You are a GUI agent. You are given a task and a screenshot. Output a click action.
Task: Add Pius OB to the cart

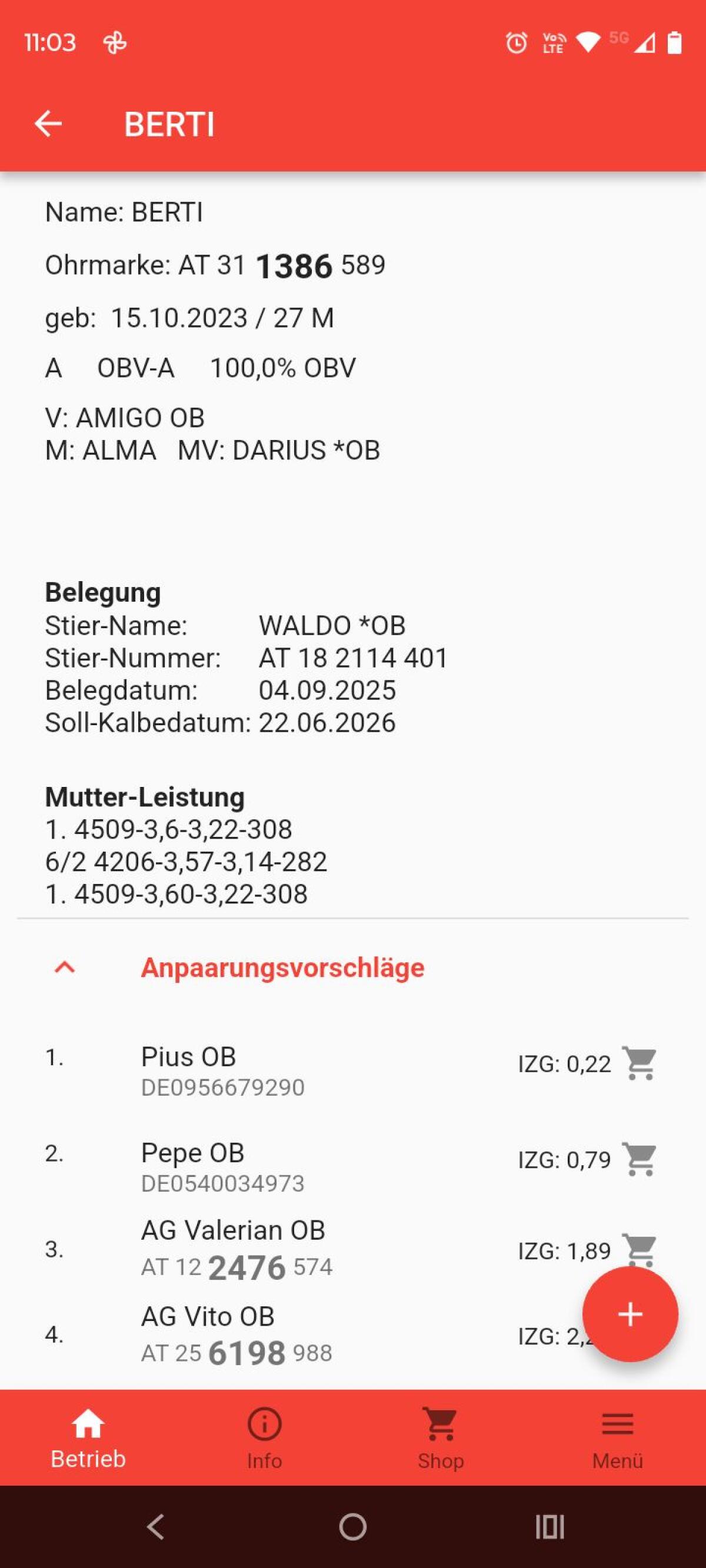coord(639,1063)
